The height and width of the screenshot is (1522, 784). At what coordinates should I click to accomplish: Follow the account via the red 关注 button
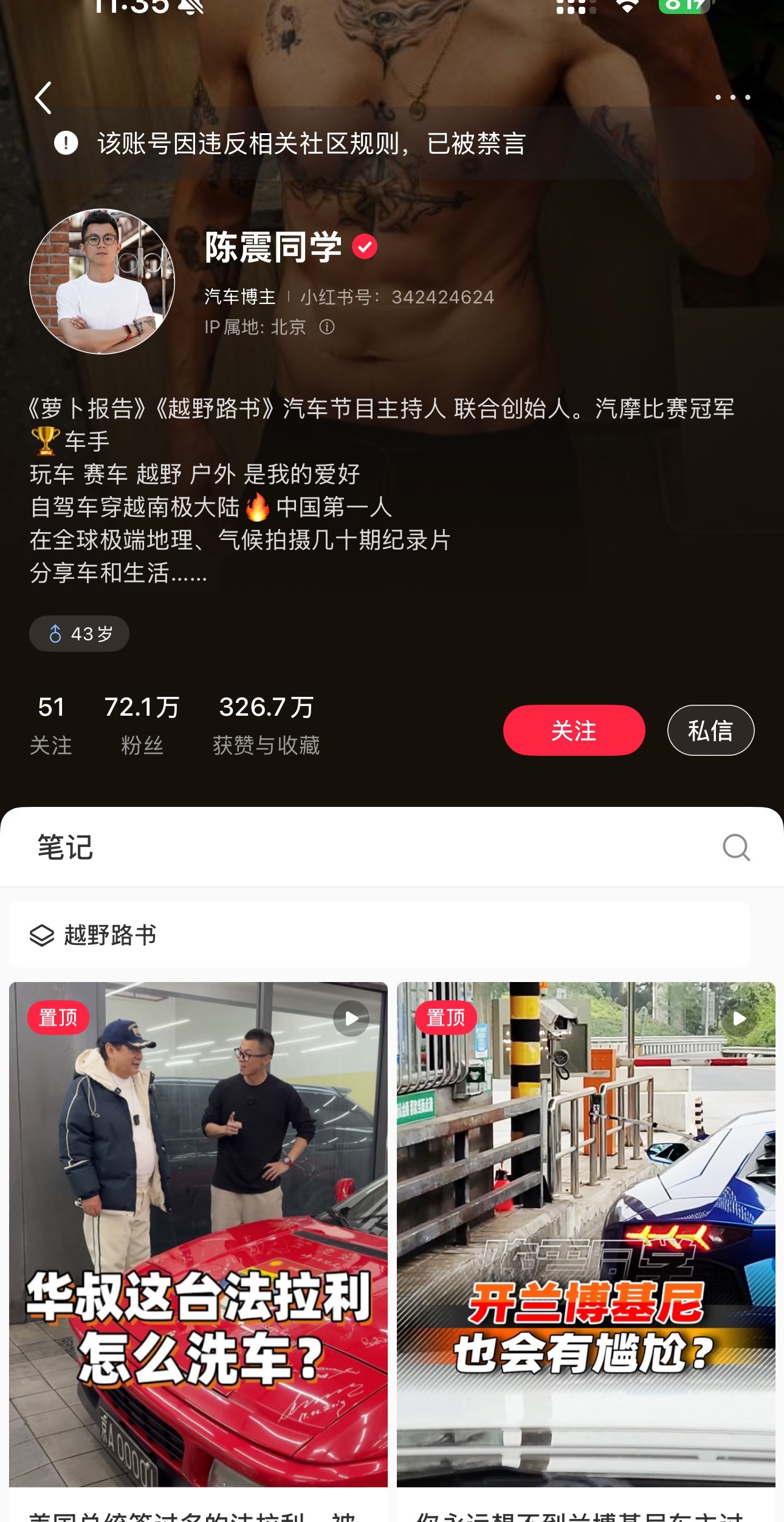[573, 730]
